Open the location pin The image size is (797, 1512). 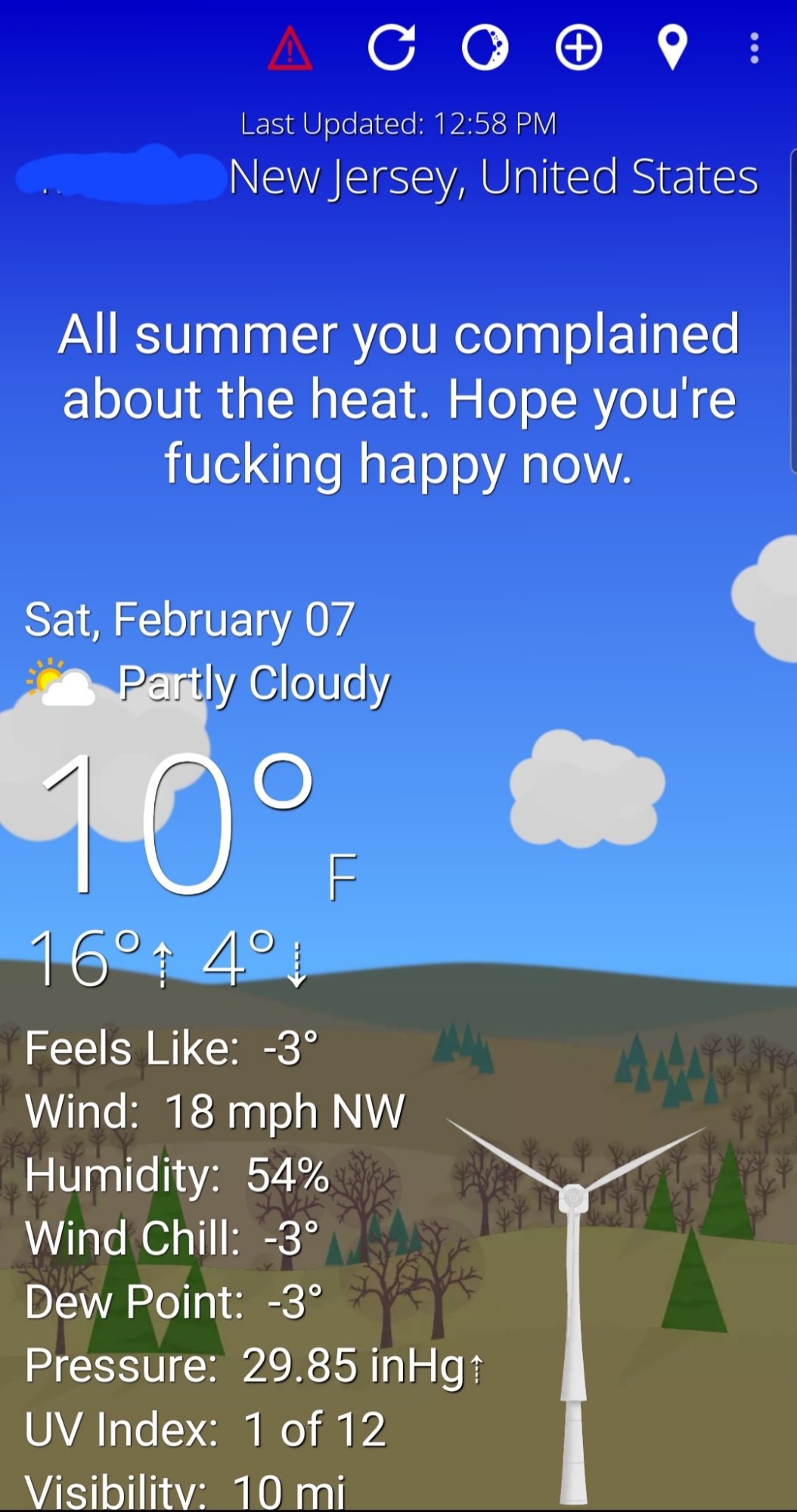click(672, 48)
